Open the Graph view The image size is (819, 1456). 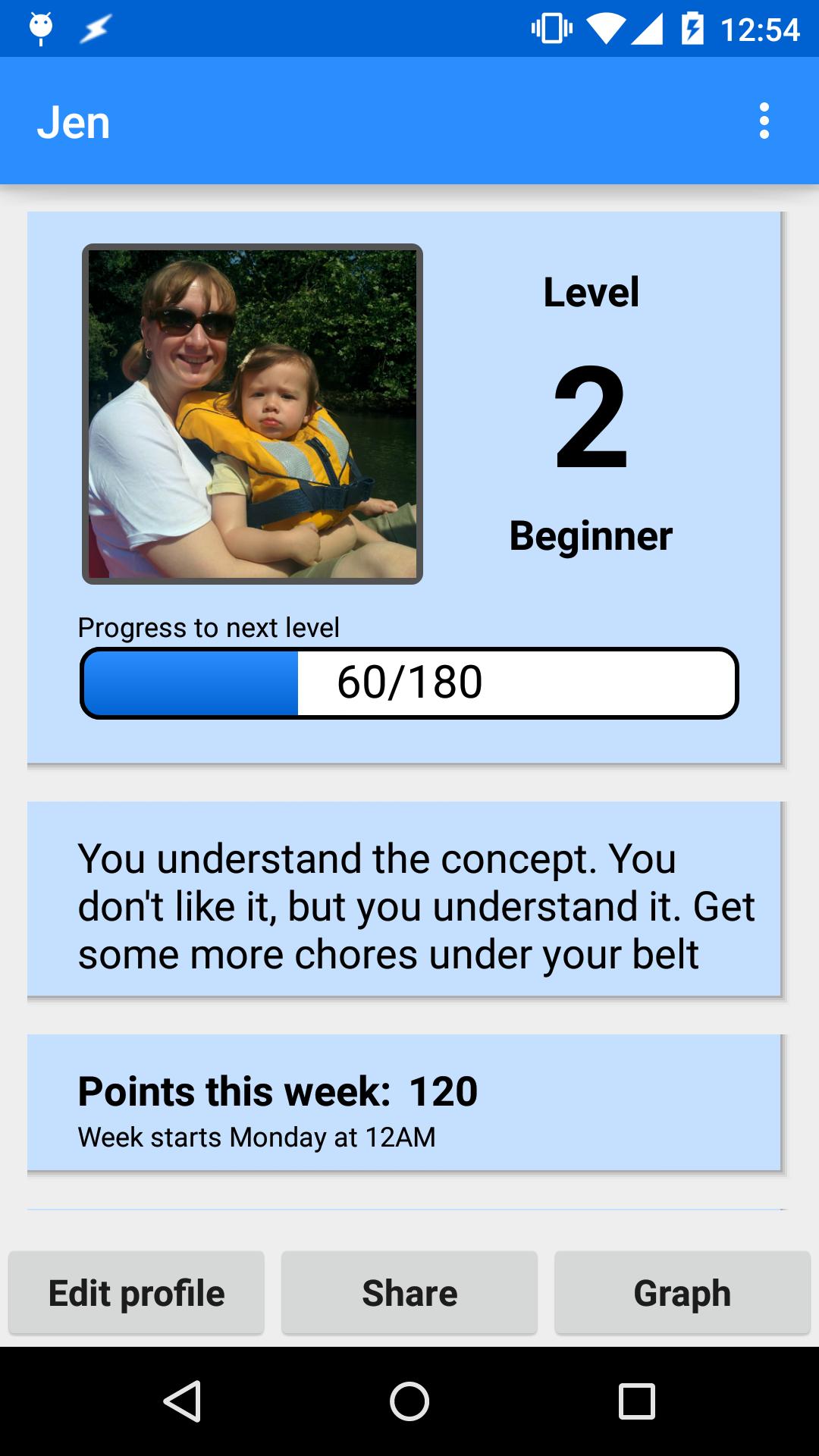coord(682,1293)
